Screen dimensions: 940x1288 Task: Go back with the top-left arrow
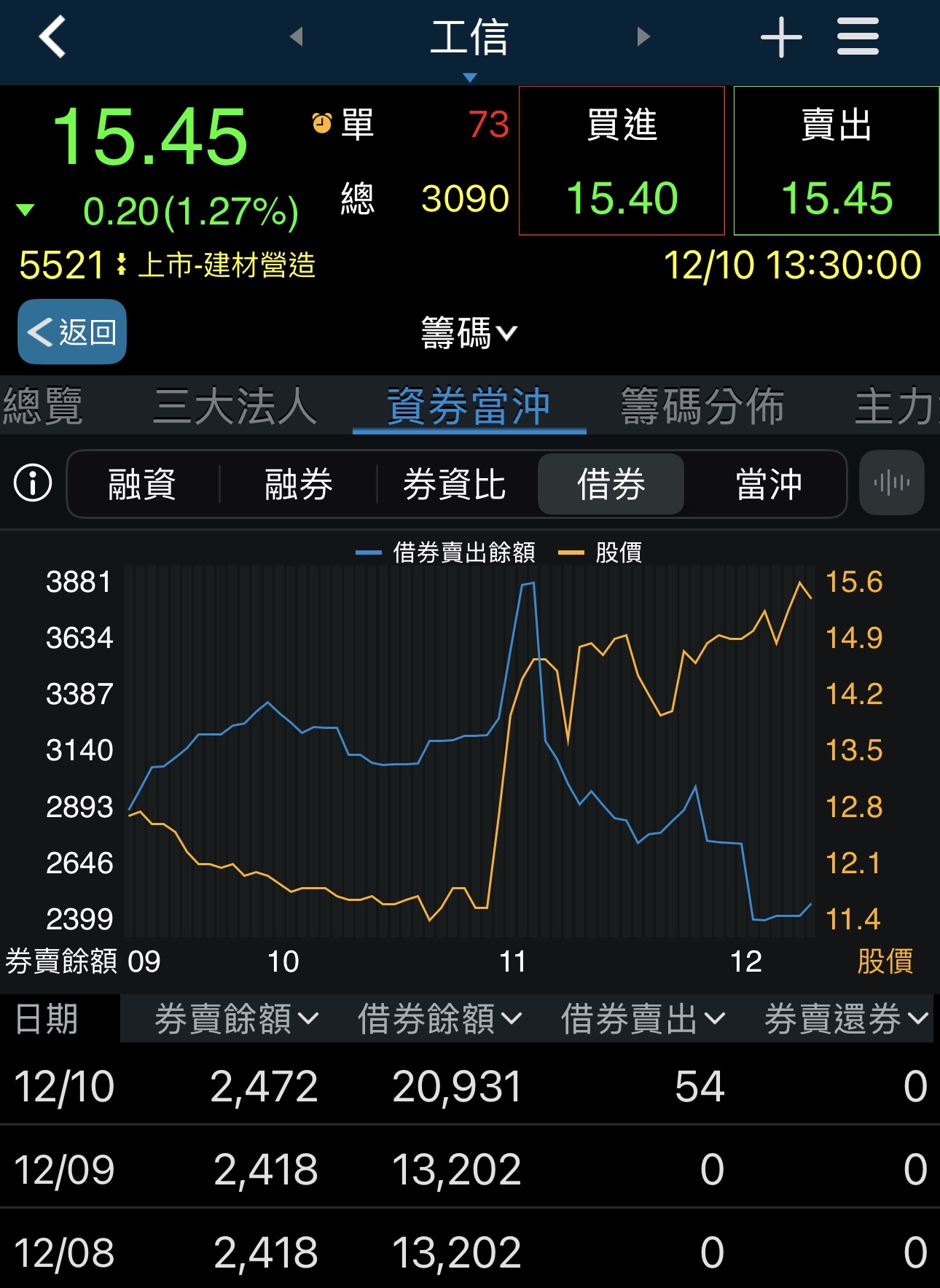[52, 36]
